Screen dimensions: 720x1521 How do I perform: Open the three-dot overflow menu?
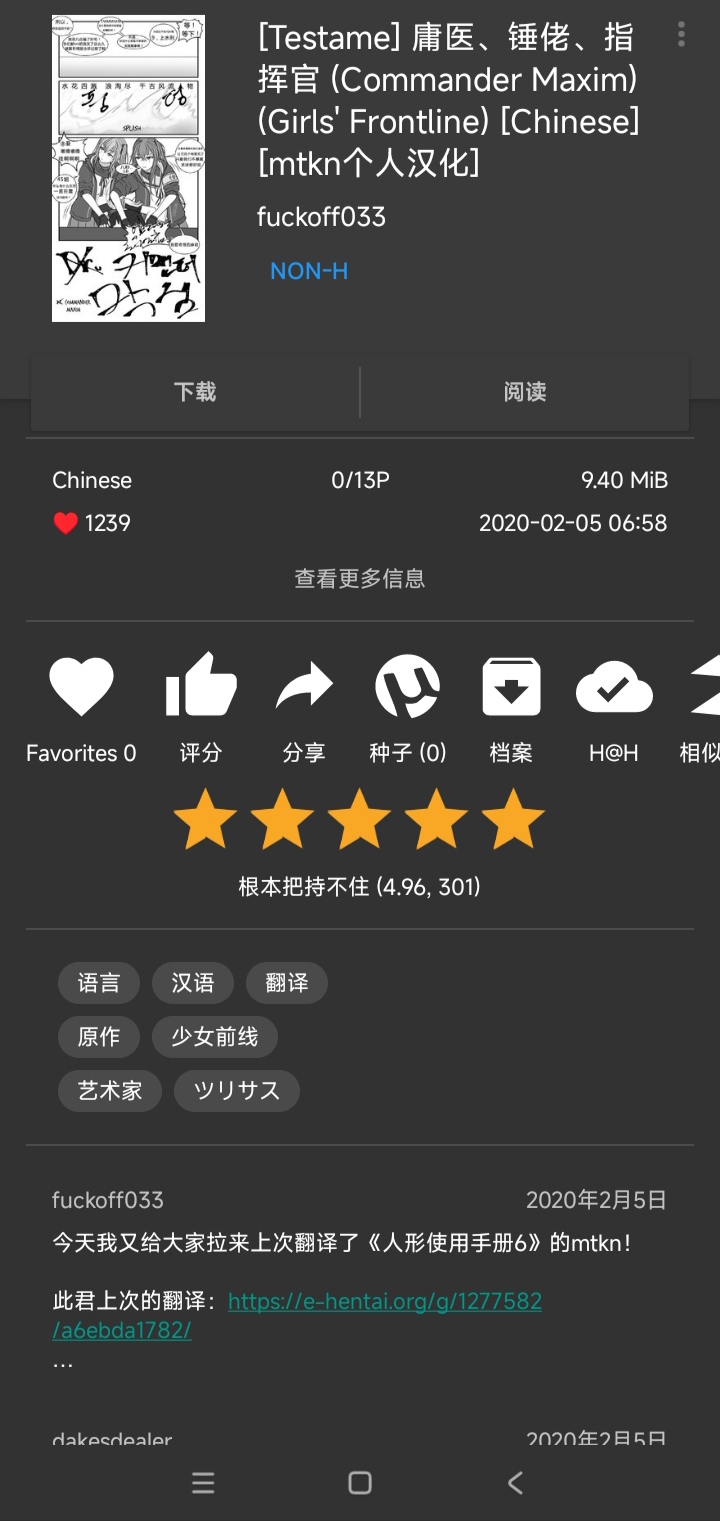(x=681, y=35)
